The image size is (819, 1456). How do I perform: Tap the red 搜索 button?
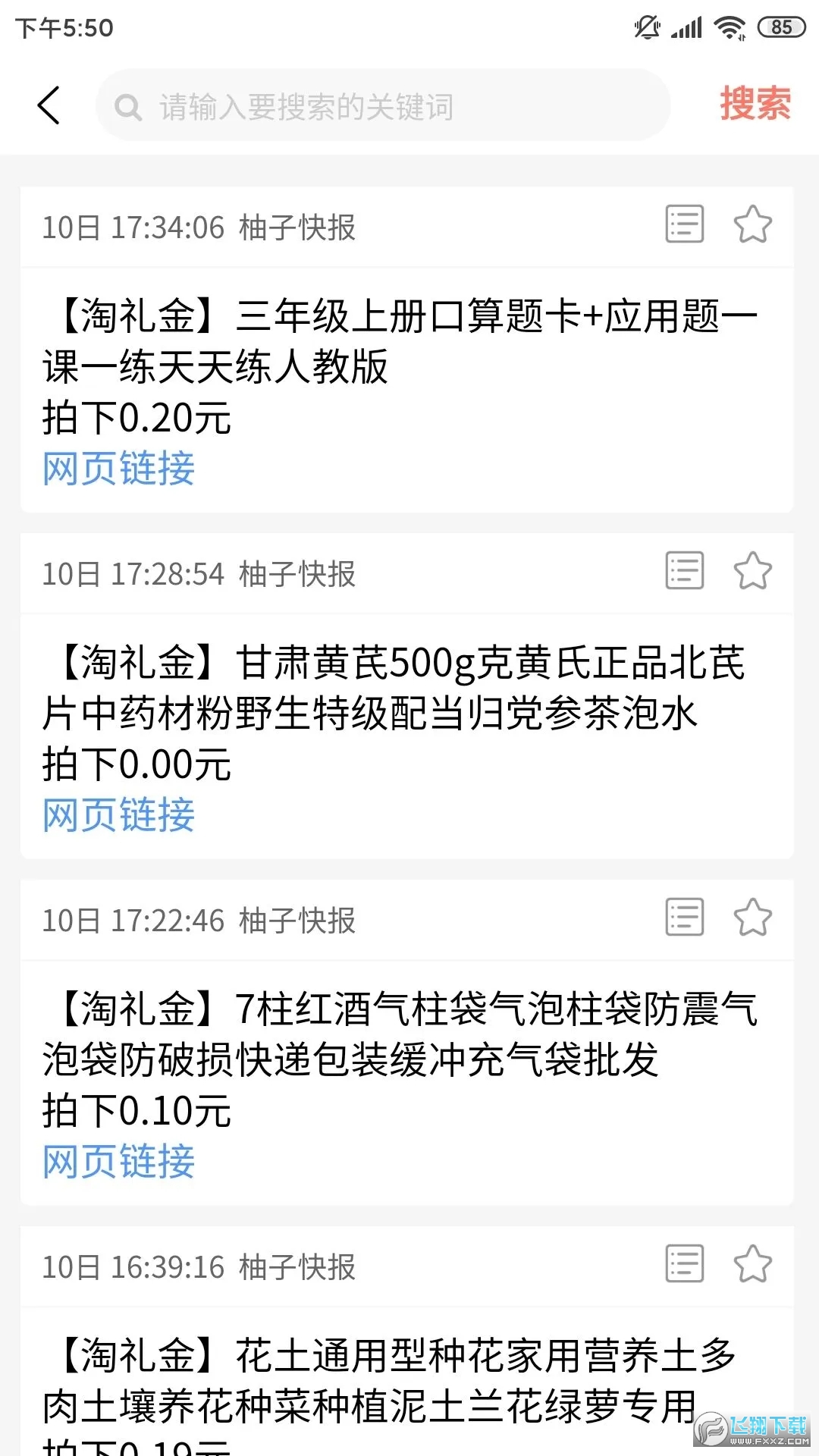(x=755, y=104)
